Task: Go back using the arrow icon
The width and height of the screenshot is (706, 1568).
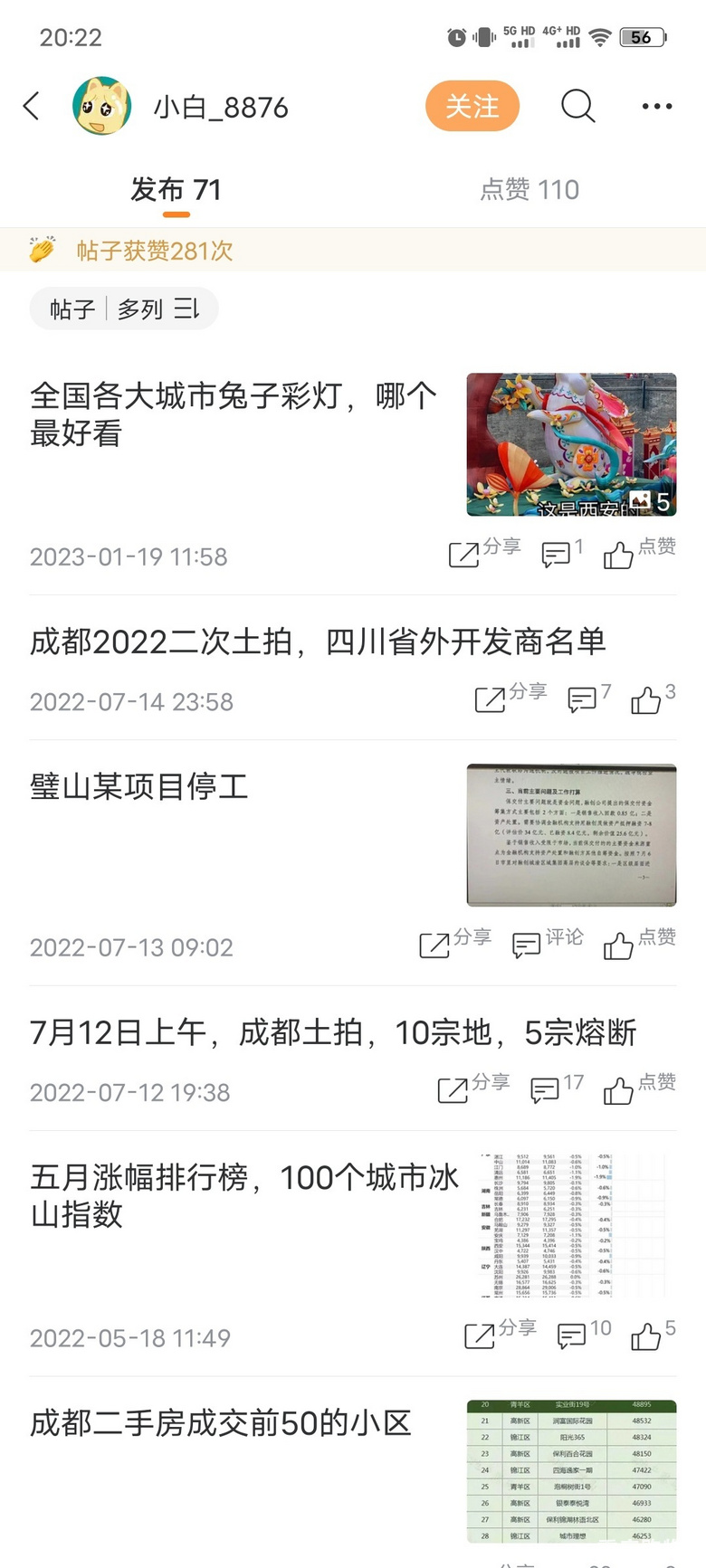Action: [32, 107]
